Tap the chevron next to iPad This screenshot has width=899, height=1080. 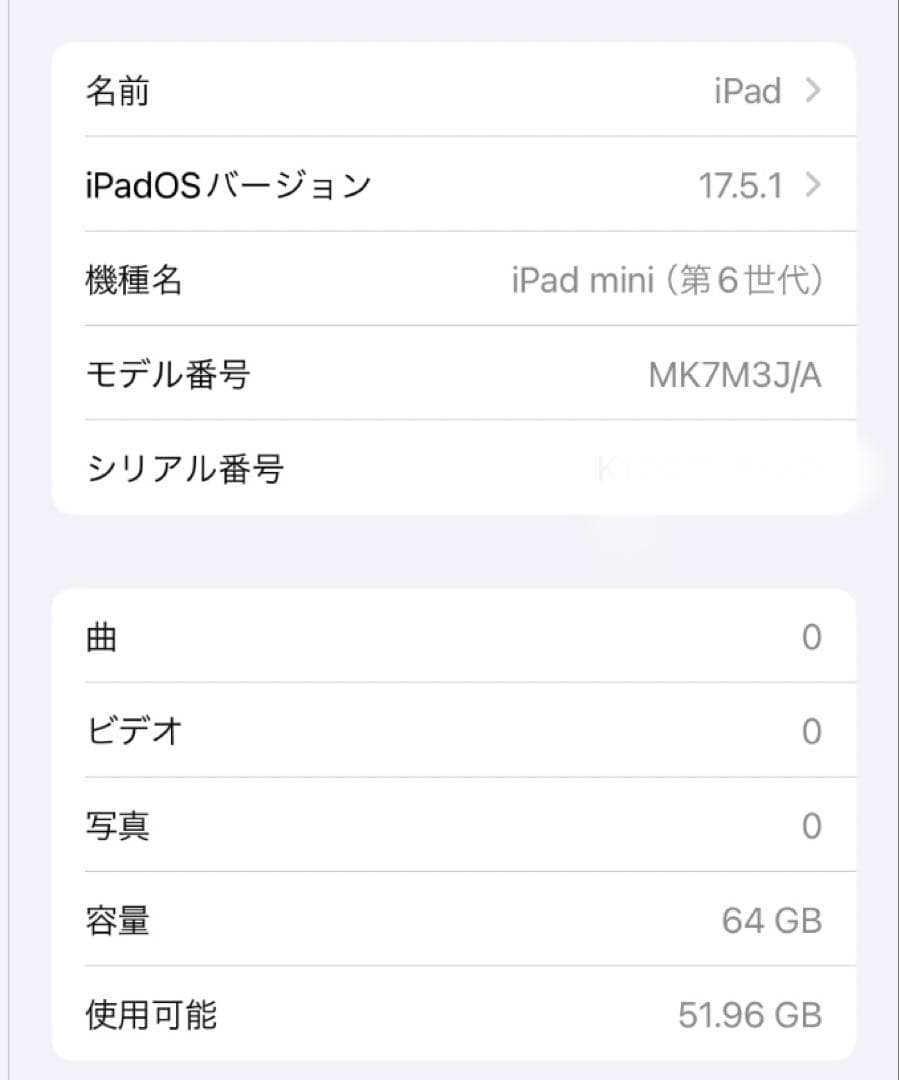[x=815, y=91]
